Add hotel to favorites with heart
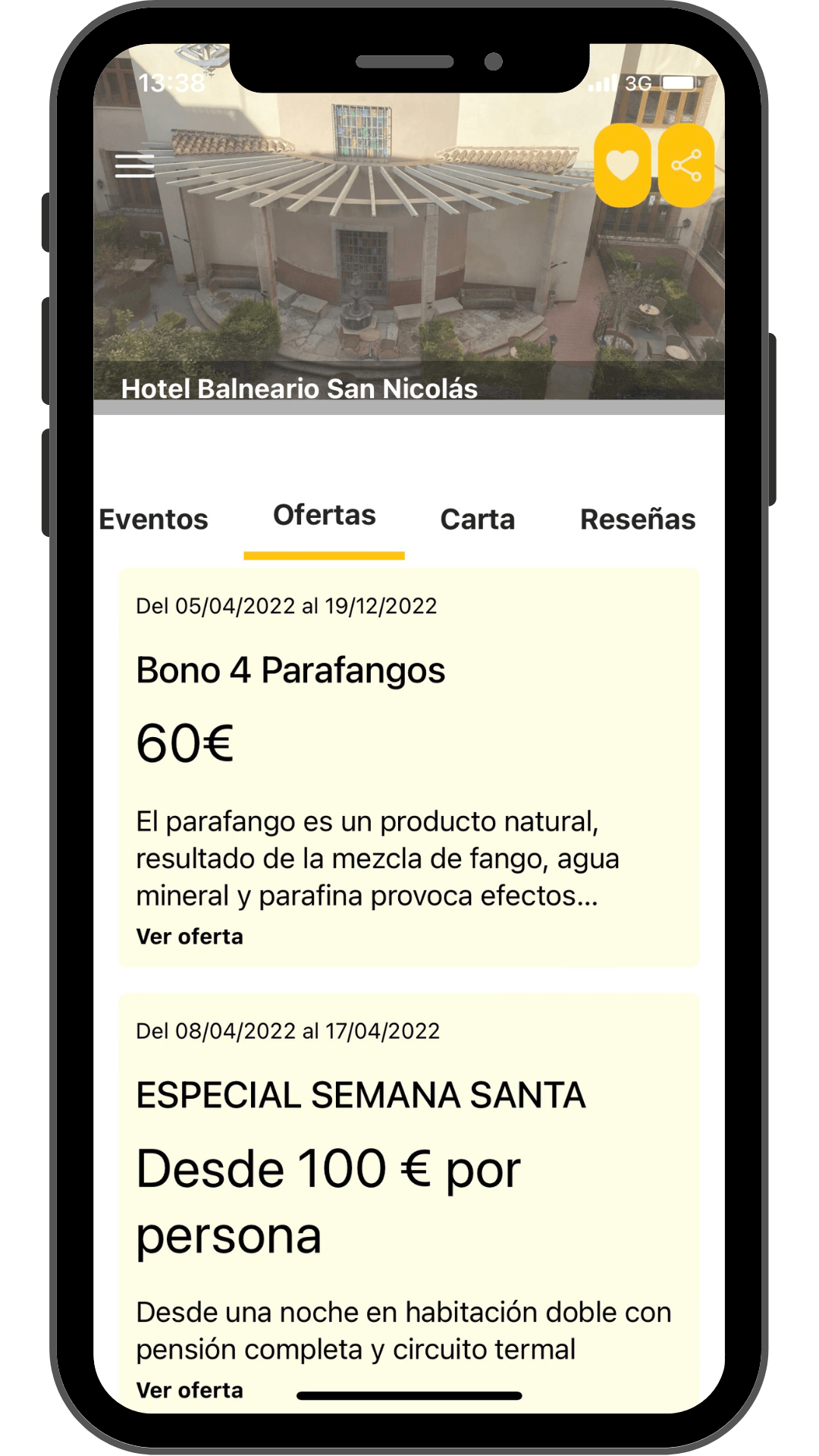The width and height of the screenshot is (819, 1456). 622,165
